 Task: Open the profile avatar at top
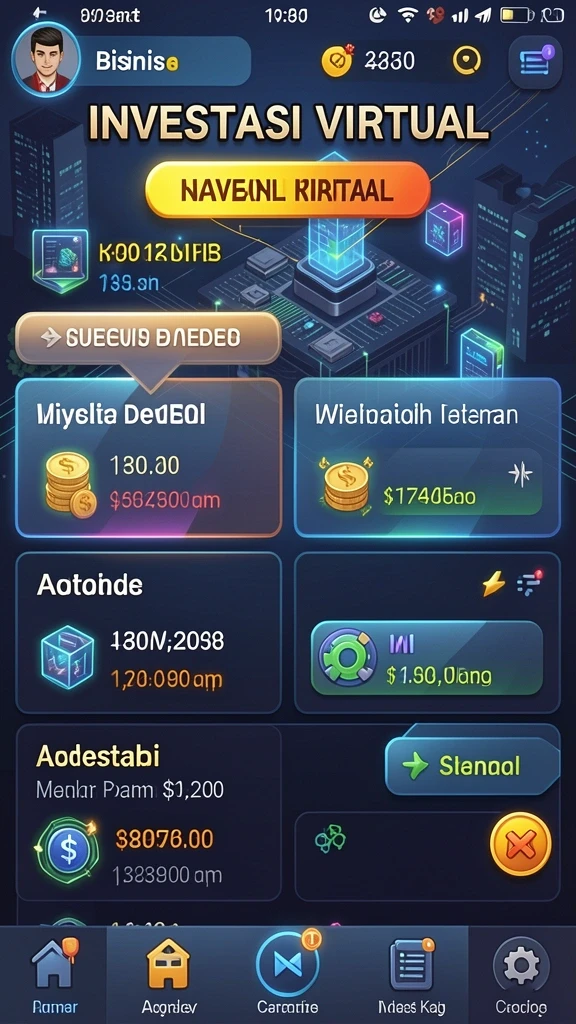[x=46, y=60]
